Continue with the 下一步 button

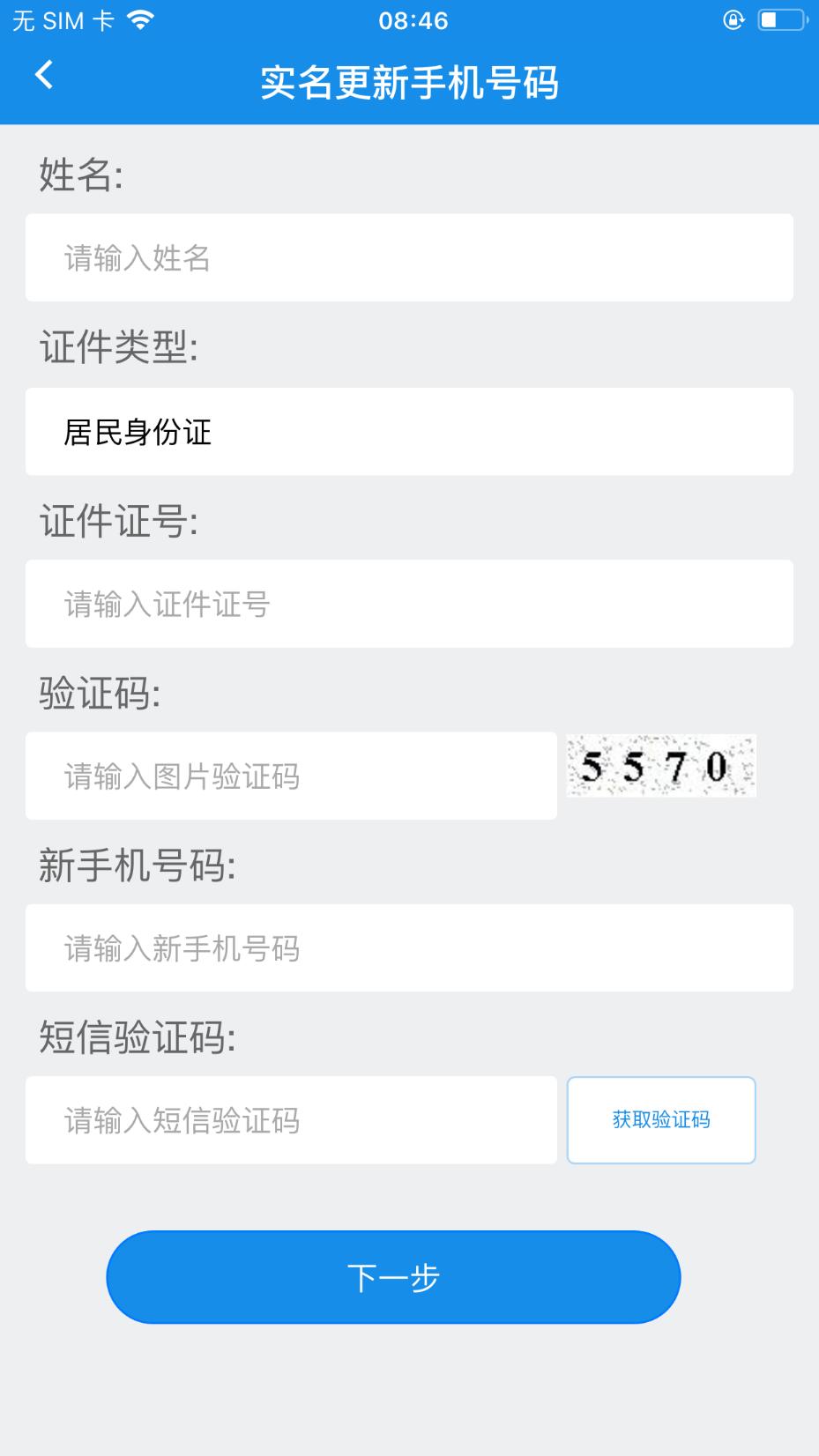393,1277
